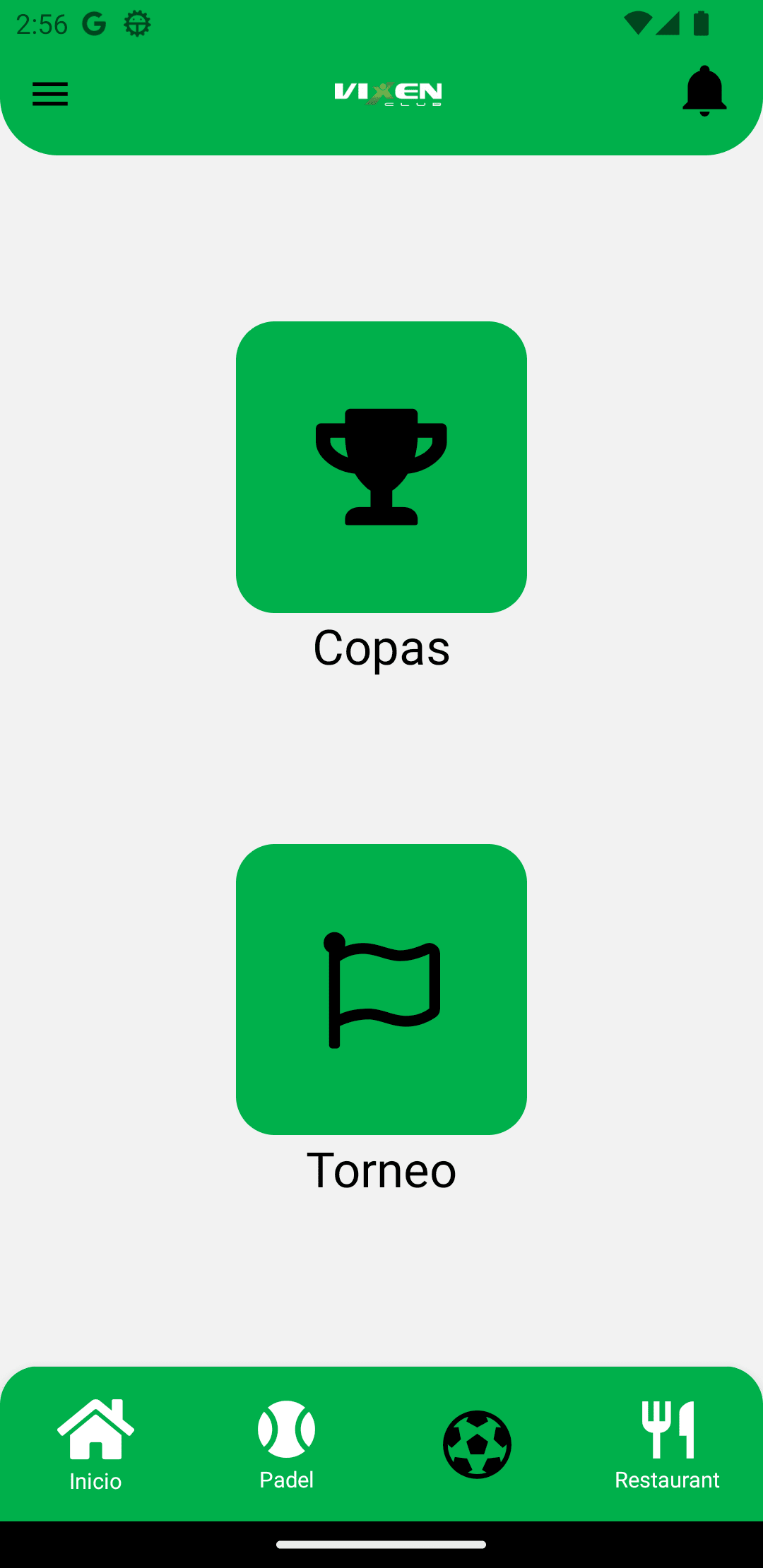Image resolution: width=763 pixels, height=1568 pixels.
Task: Open the hamburger drawer menu
Action: tap(50, 94)
